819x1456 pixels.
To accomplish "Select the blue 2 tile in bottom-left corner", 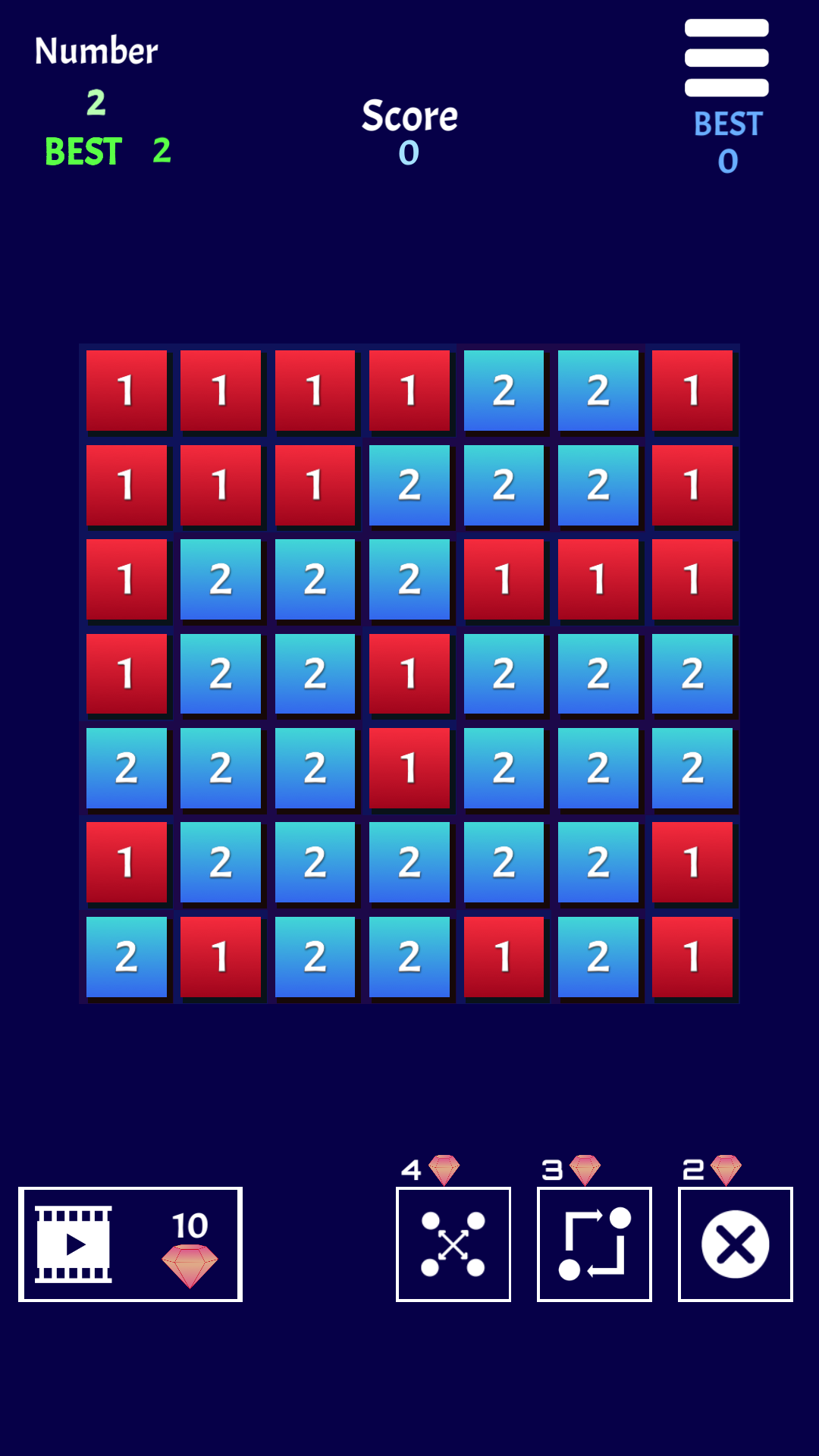I will click(127, 955).
